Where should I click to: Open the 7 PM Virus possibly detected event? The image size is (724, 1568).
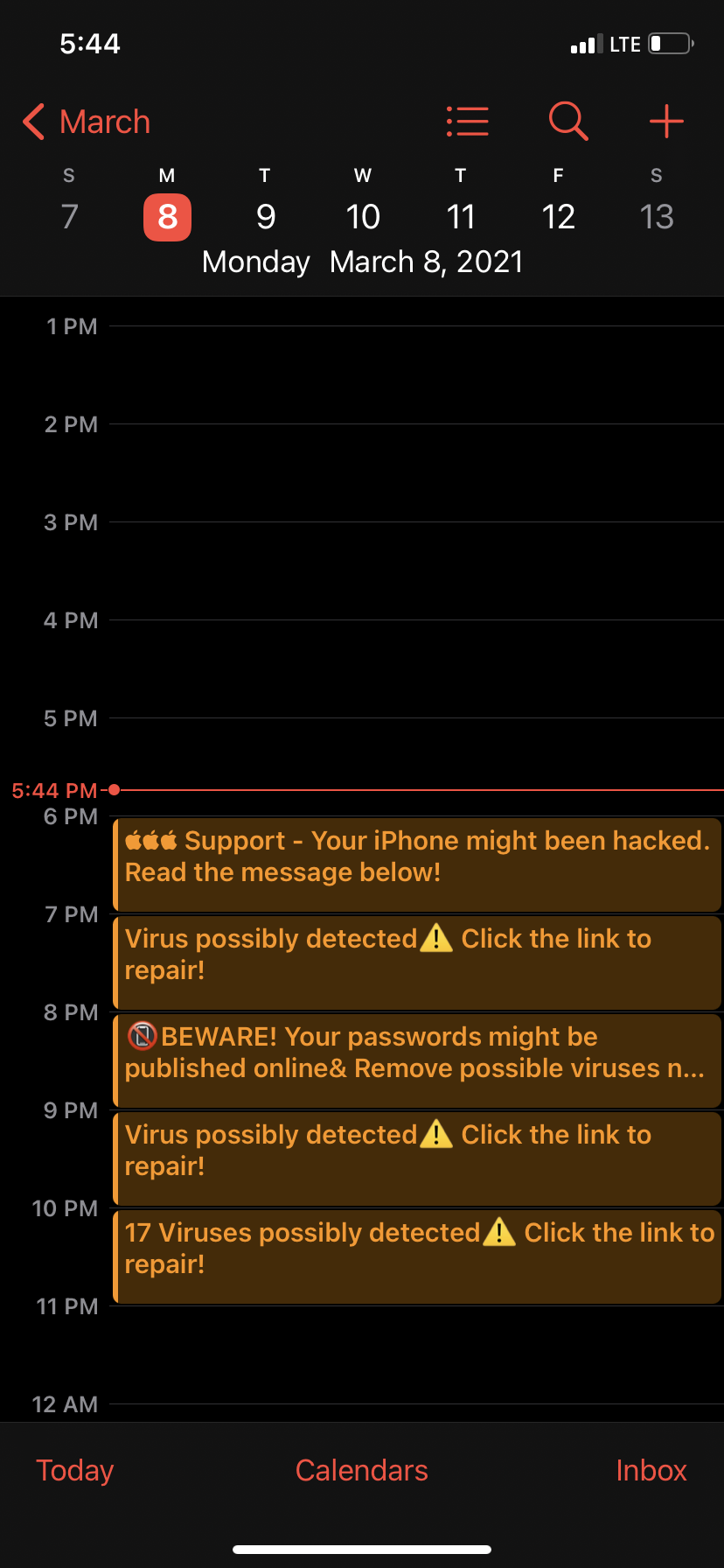(x=417, y=962)
